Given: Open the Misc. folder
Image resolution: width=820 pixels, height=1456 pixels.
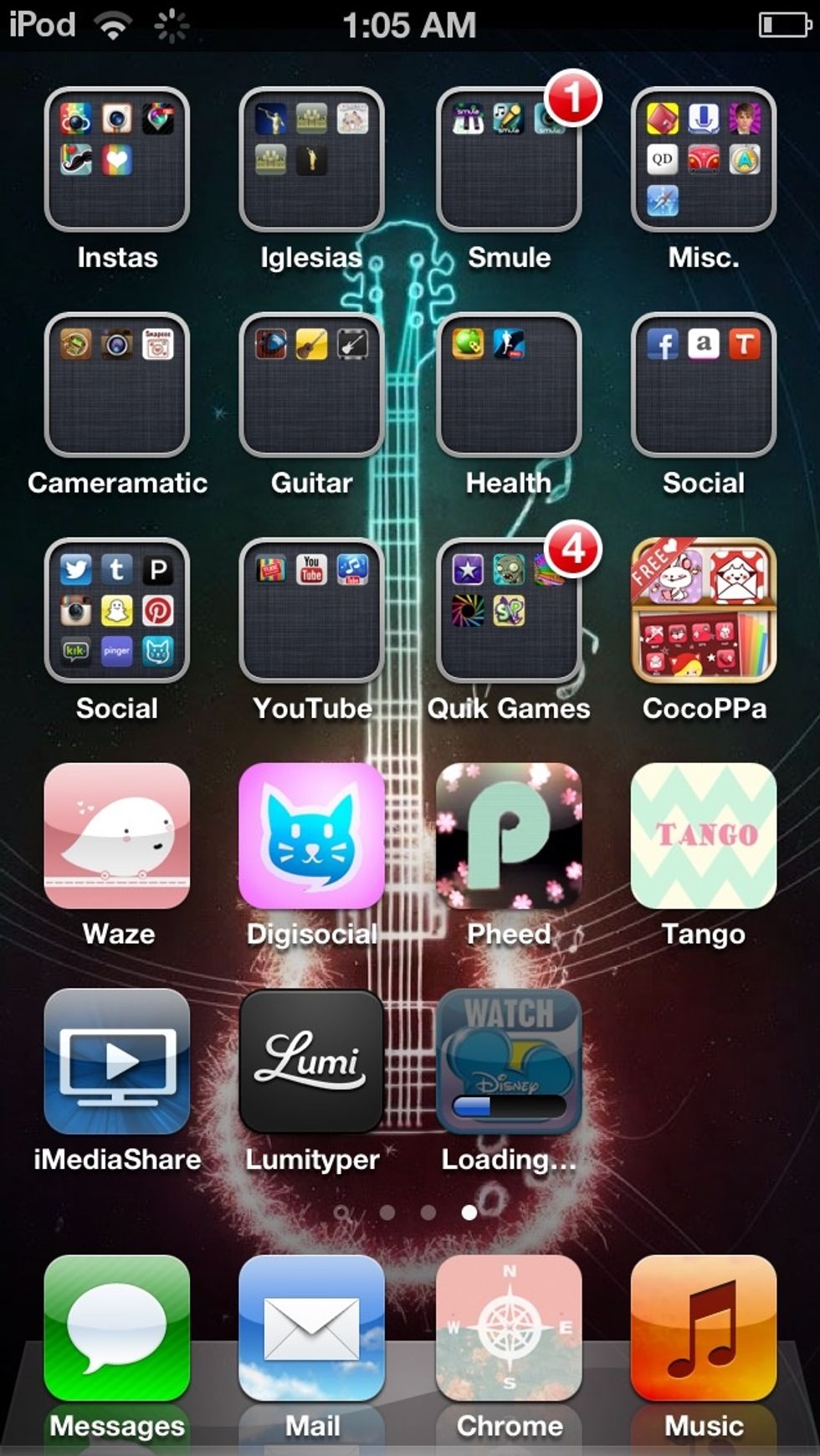Looking at the screenshot, I should (x=704, y=159).
